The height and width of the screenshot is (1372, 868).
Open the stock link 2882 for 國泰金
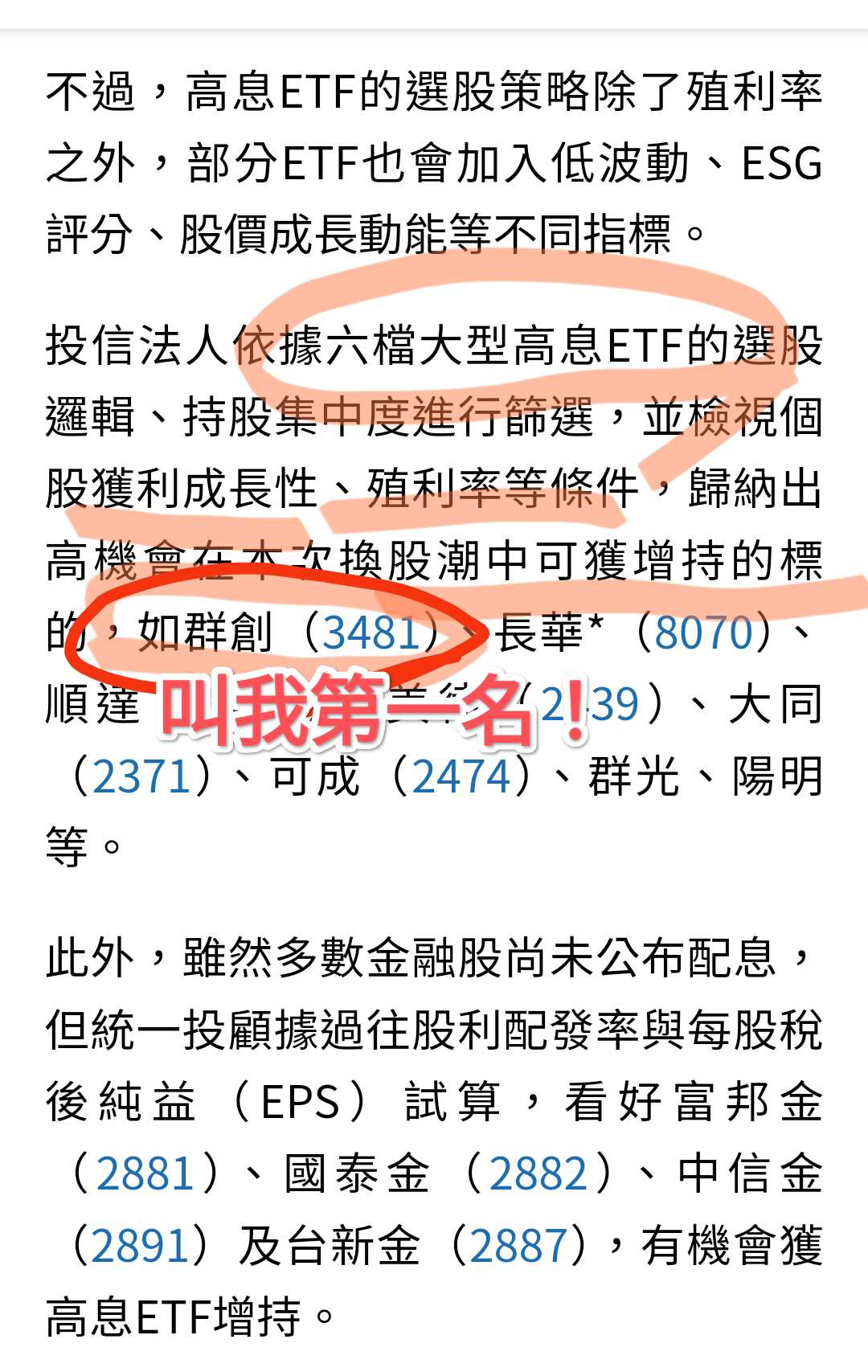coord(538,1174)
